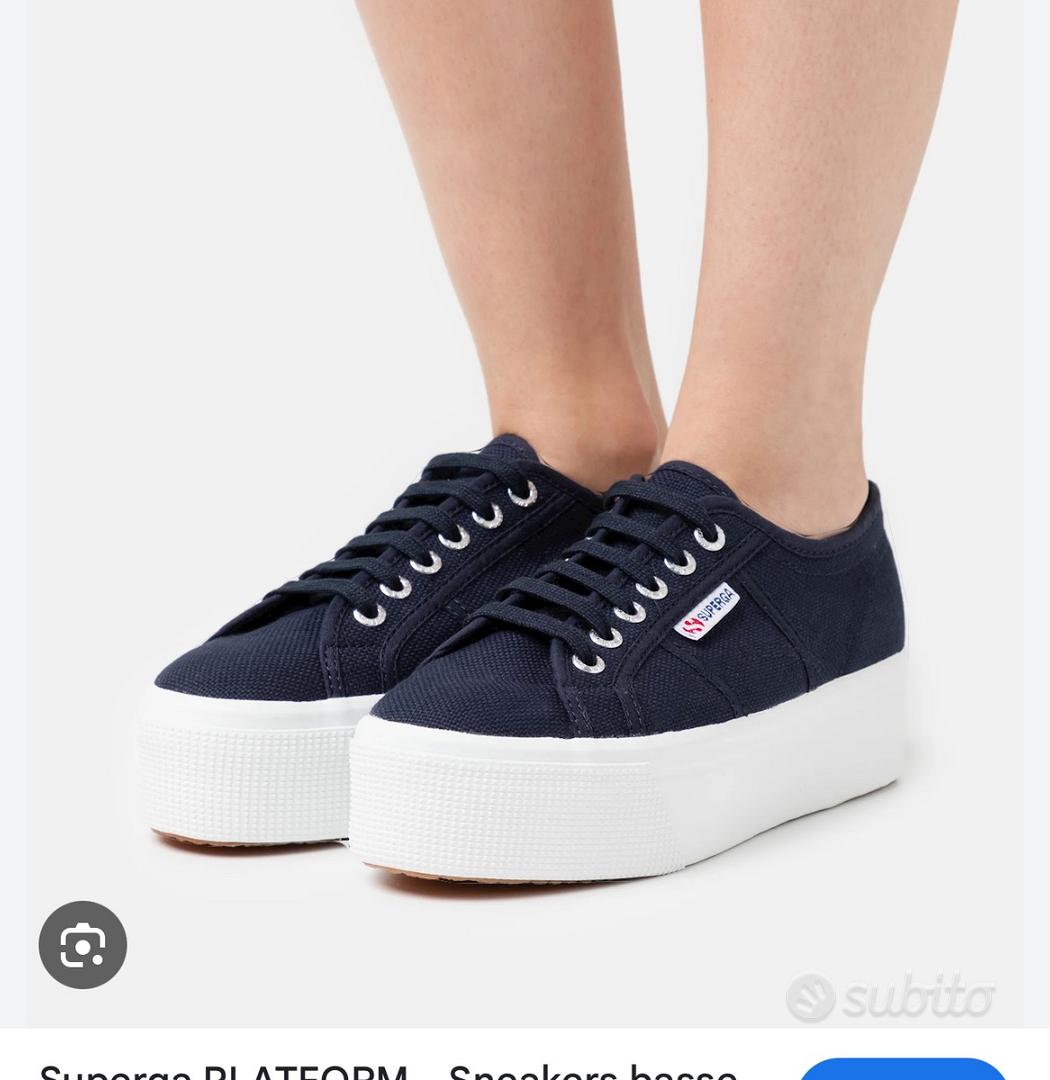The image size is (1050, 1080).
Task: Tap the blue button beside the title
Action: [x=902, y=1070]
